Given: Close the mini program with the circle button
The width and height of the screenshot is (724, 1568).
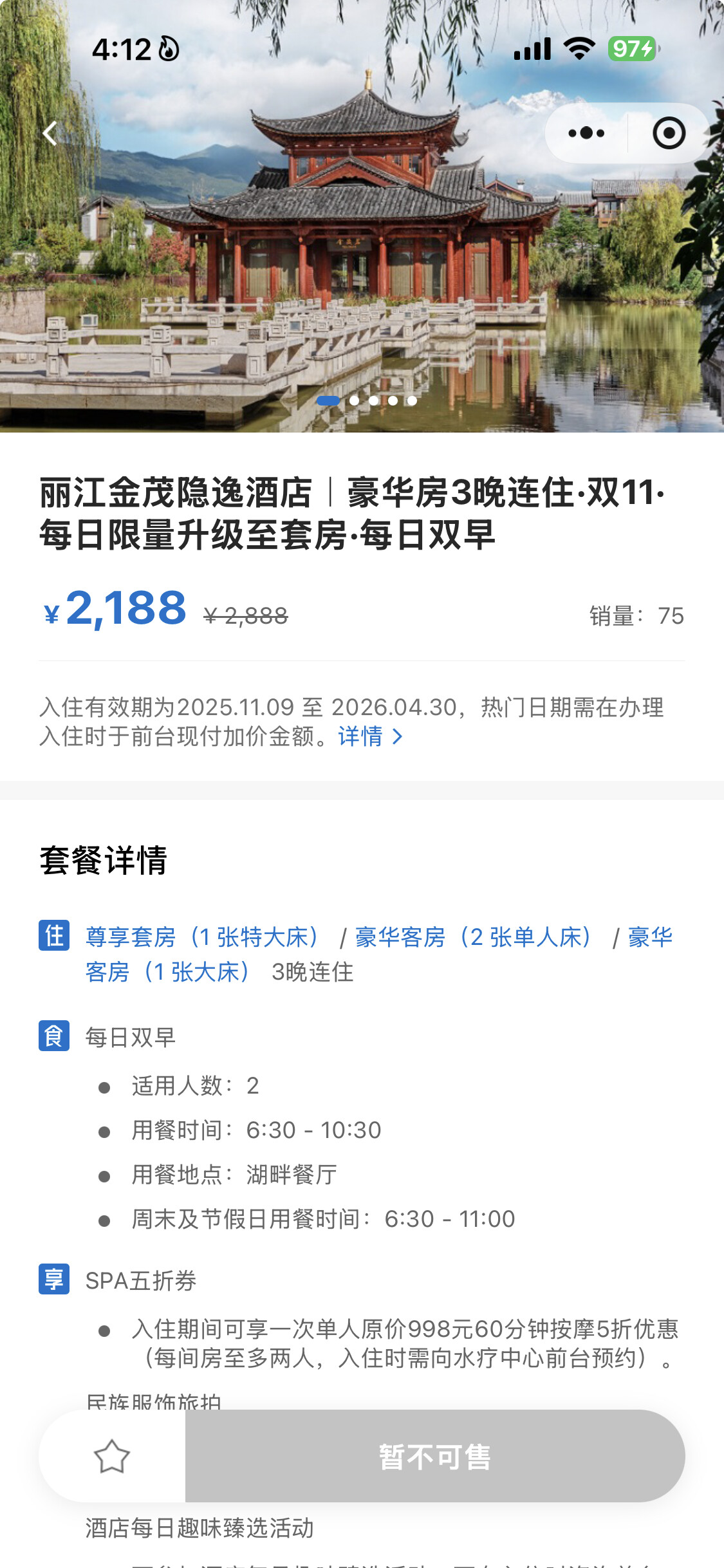Looking at the screenshot, I should point(669,133).
